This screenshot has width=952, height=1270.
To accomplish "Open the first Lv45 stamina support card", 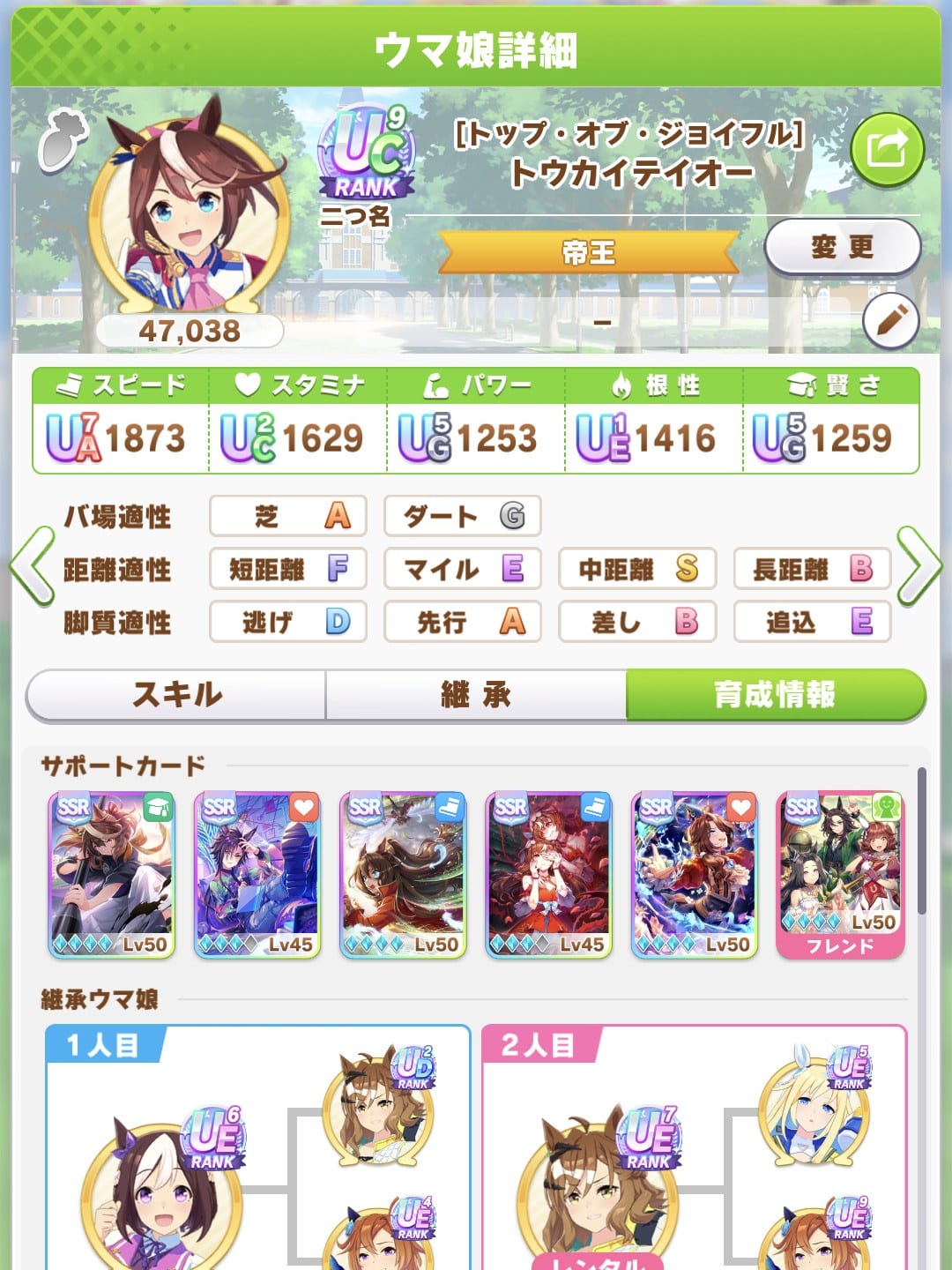I will [257, 874].
